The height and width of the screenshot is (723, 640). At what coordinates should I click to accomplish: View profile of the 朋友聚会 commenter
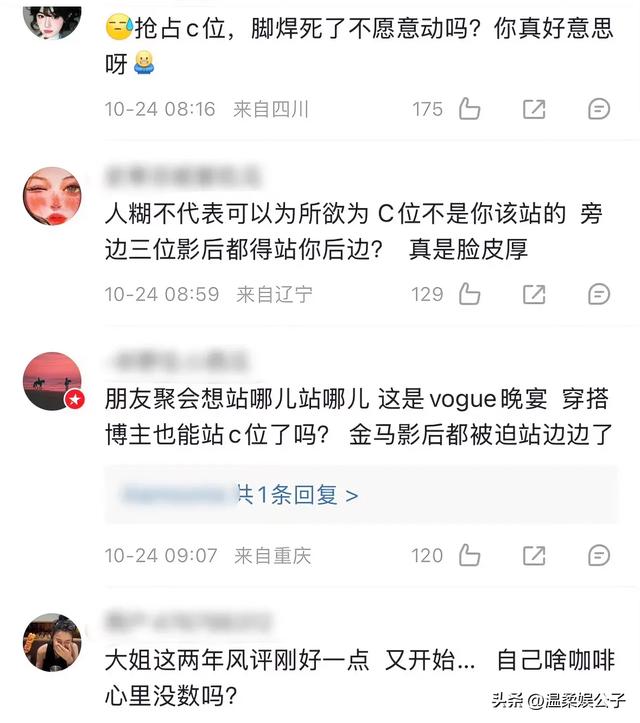click(x=52, y=381)
